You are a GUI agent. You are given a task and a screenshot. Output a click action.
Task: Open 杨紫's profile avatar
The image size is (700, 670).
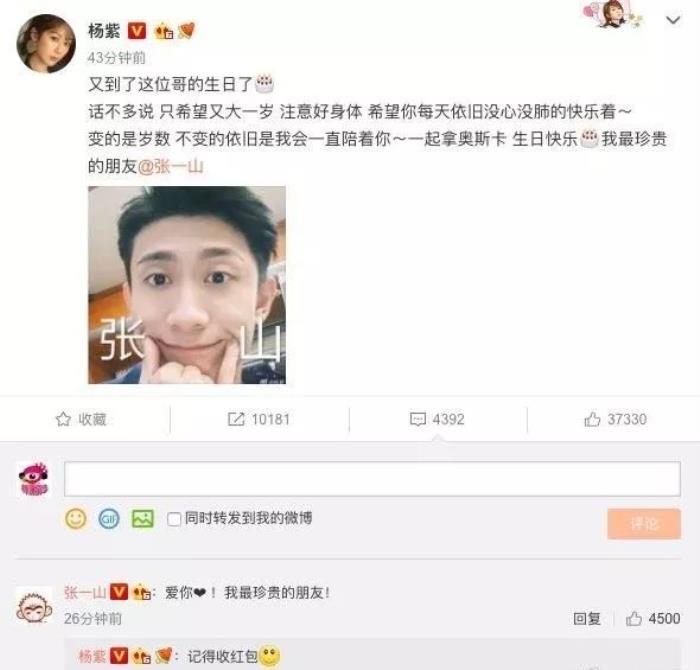[x=46, y=42]
